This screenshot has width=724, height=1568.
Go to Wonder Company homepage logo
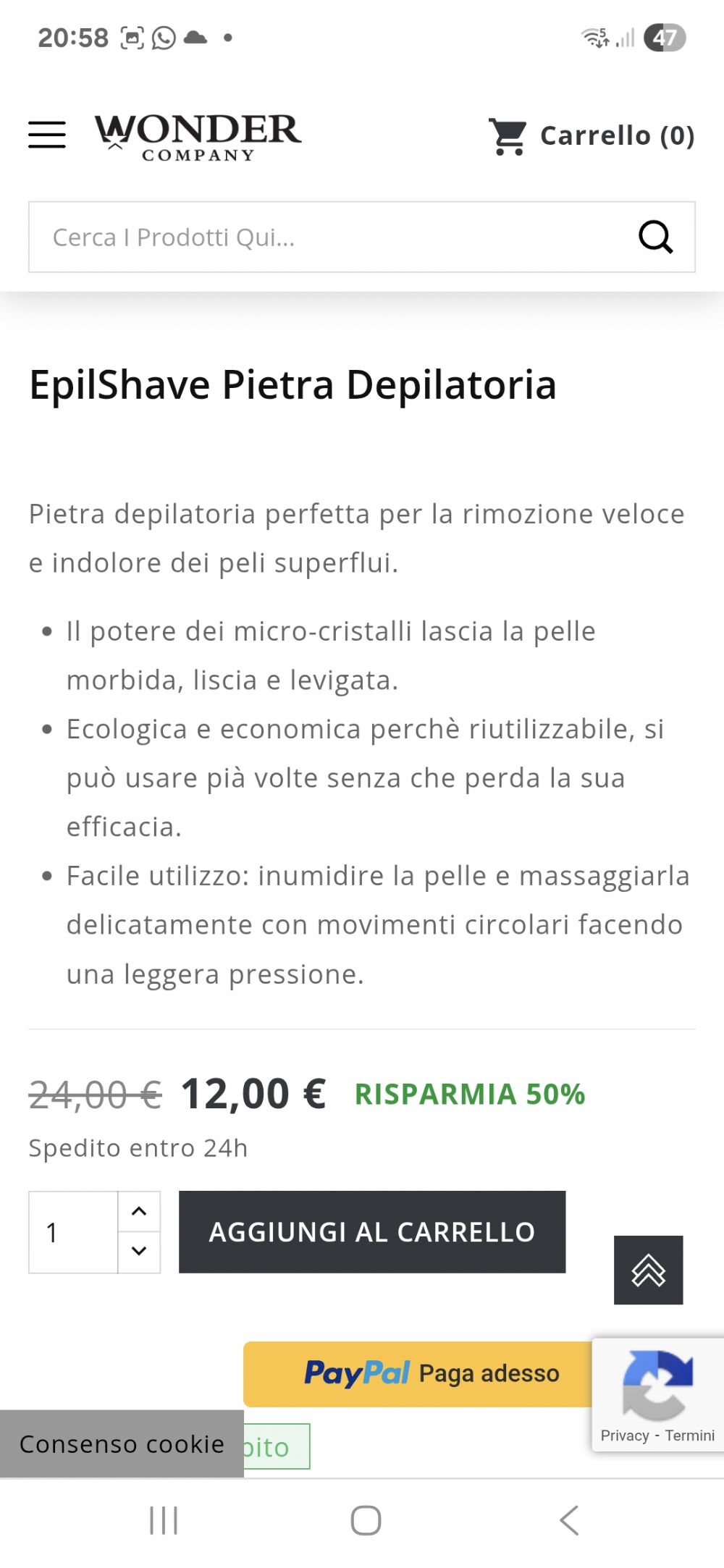tap(198, 137)
